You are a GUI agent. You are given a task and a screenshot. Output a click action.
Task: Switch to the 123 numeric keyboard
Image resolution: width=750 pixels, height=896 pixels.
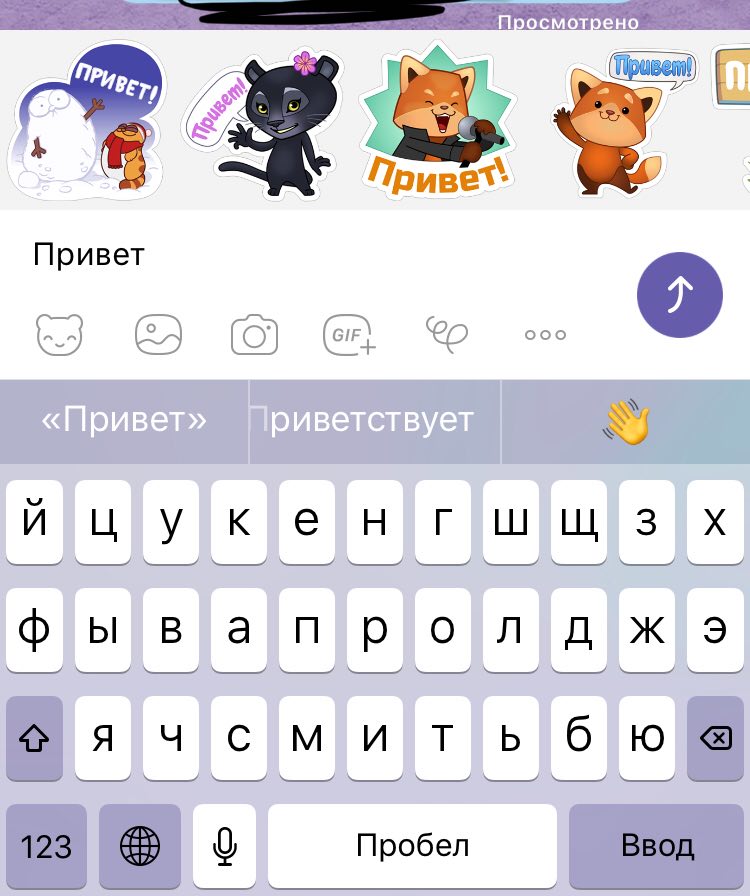[46, 847]
